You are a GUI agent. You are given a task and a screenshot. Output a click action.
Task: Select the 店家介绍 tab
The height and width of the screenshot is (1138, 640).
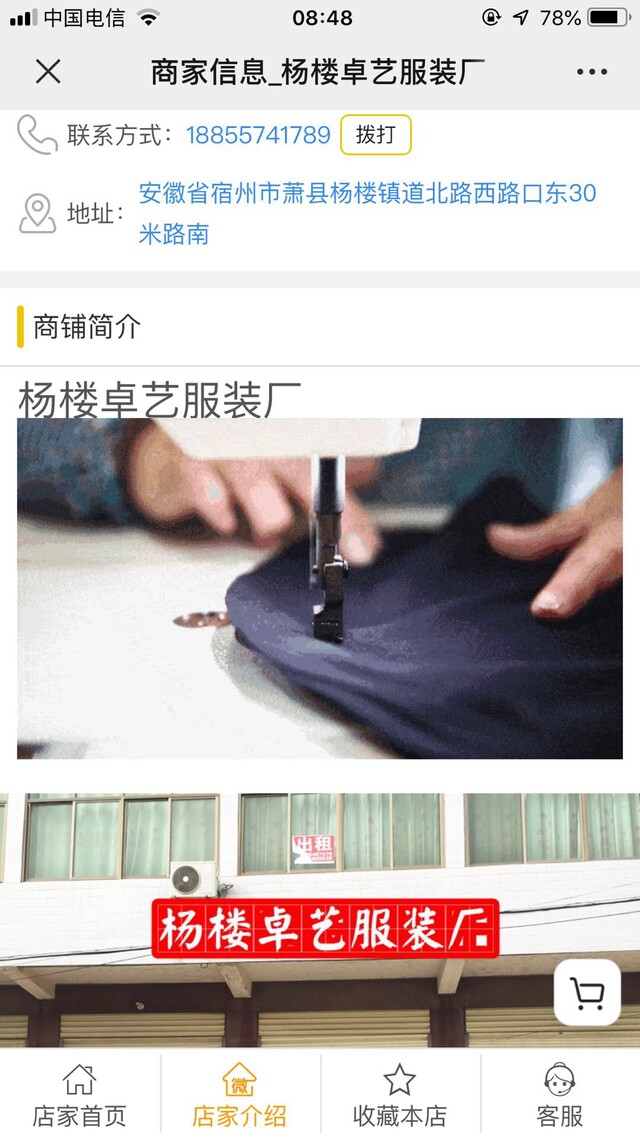pos(239,1095)
